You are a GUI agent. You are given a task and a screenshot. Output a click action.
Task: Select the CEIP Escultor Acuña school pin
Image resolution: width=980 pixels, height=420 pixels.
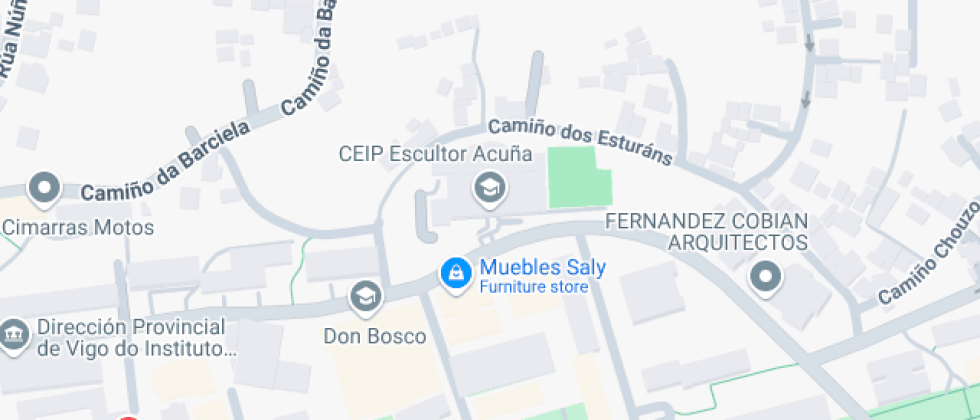[489, 187]
